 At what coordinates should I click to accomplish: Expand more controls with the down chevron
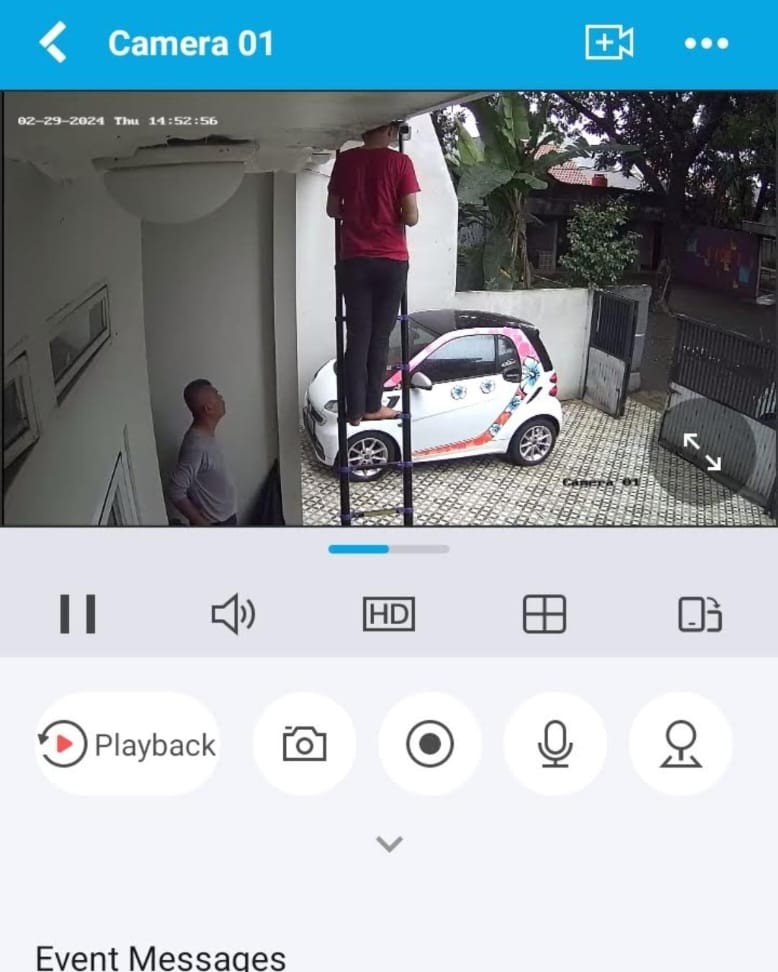[x=389, y=844]
